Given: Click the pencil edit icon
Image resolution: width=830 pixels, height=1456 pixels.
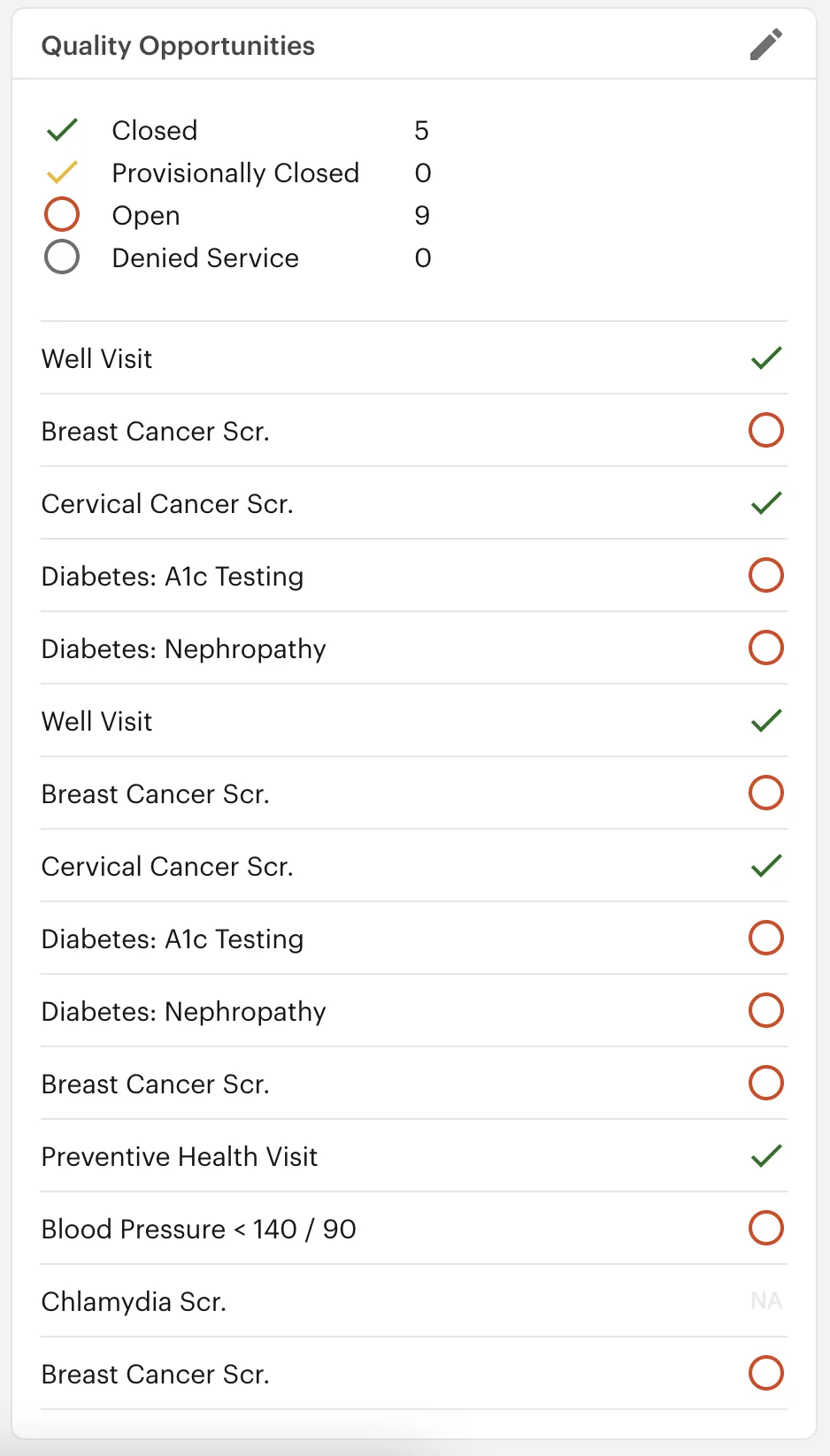Looking at the screenshot, I should (x=765, y=43).
